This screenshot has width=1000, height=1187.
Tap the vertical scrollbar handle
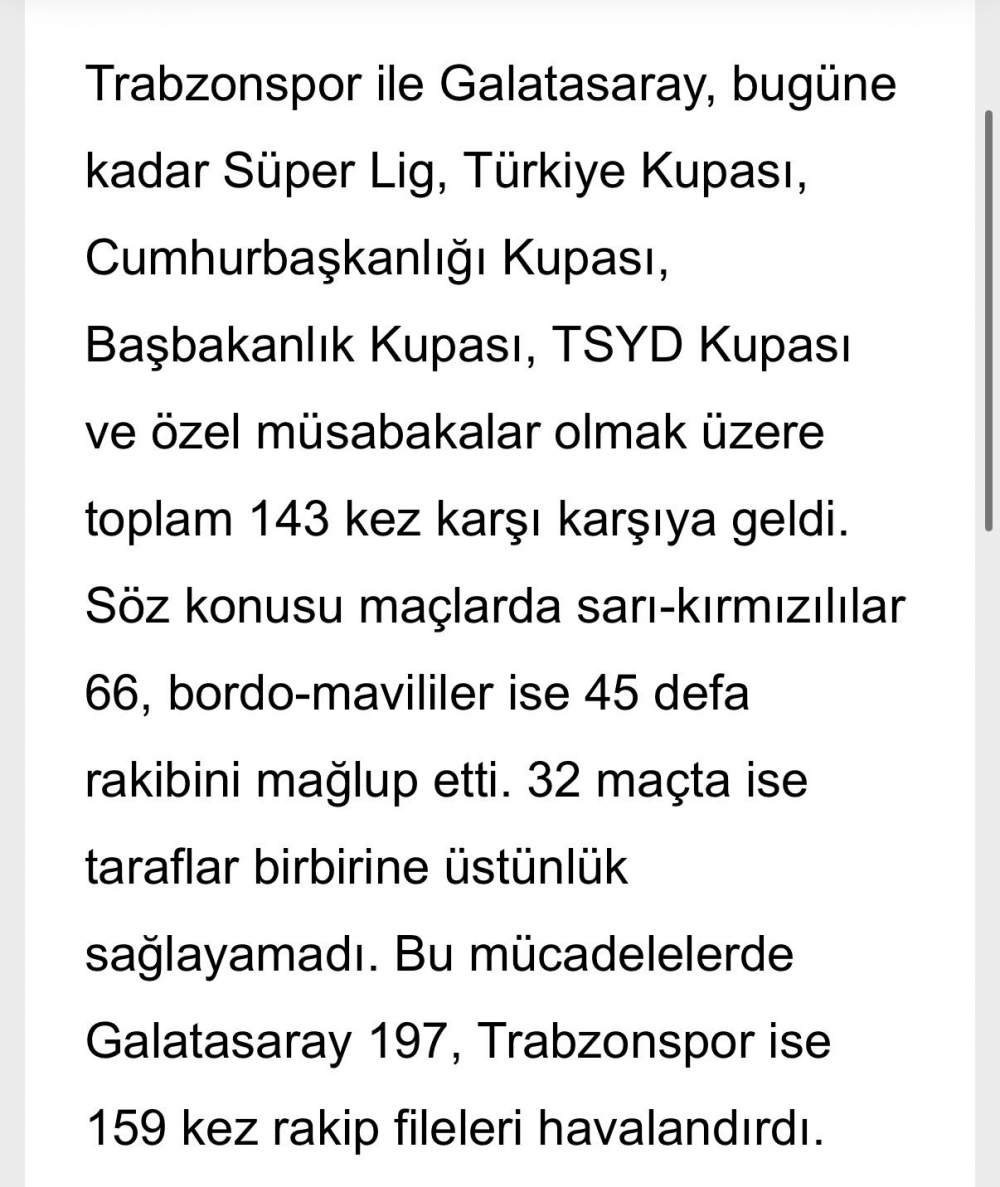(988, 321)
